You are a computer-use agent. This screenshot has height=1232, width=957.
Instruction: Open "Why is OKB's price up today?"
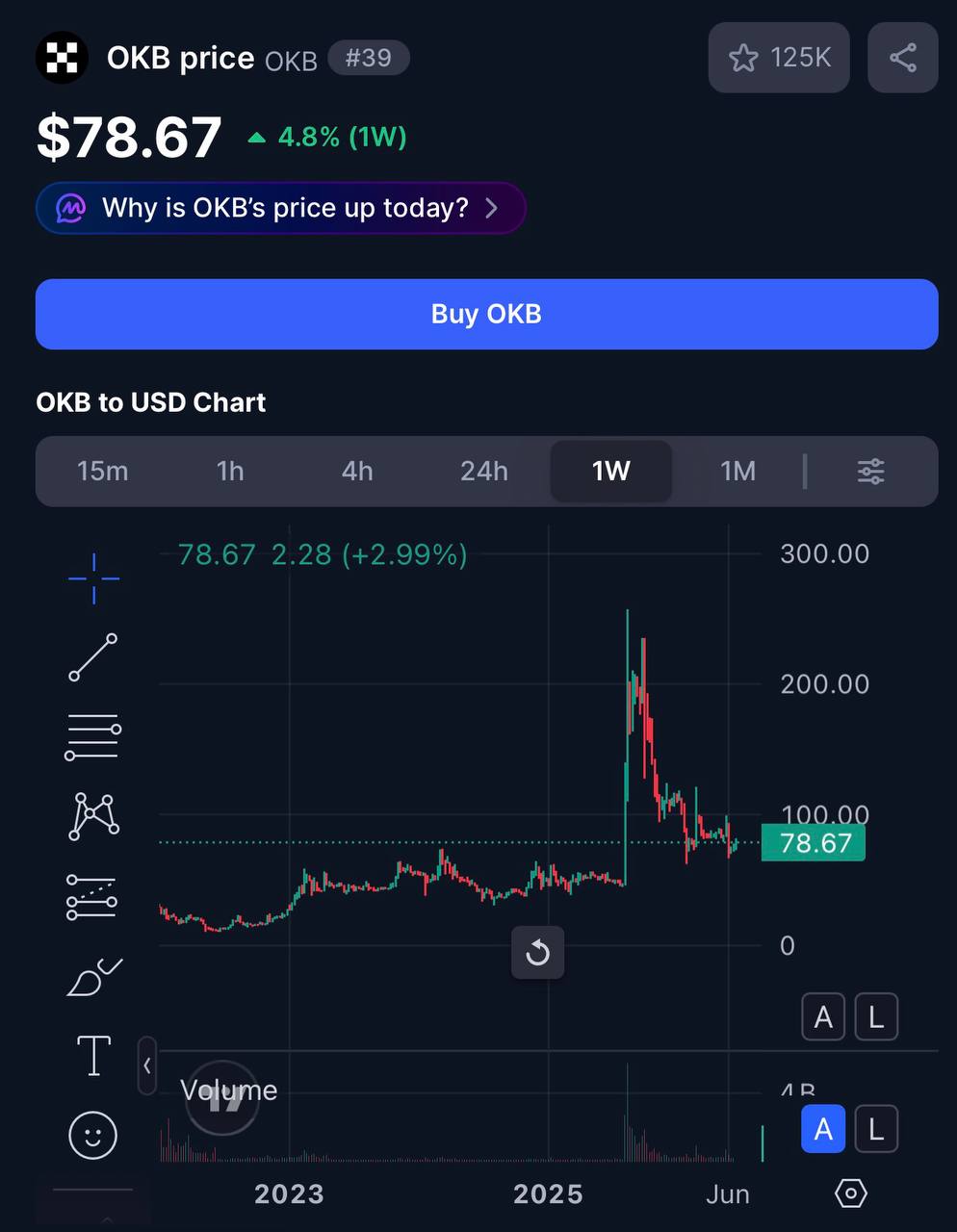tap(280, 208)
